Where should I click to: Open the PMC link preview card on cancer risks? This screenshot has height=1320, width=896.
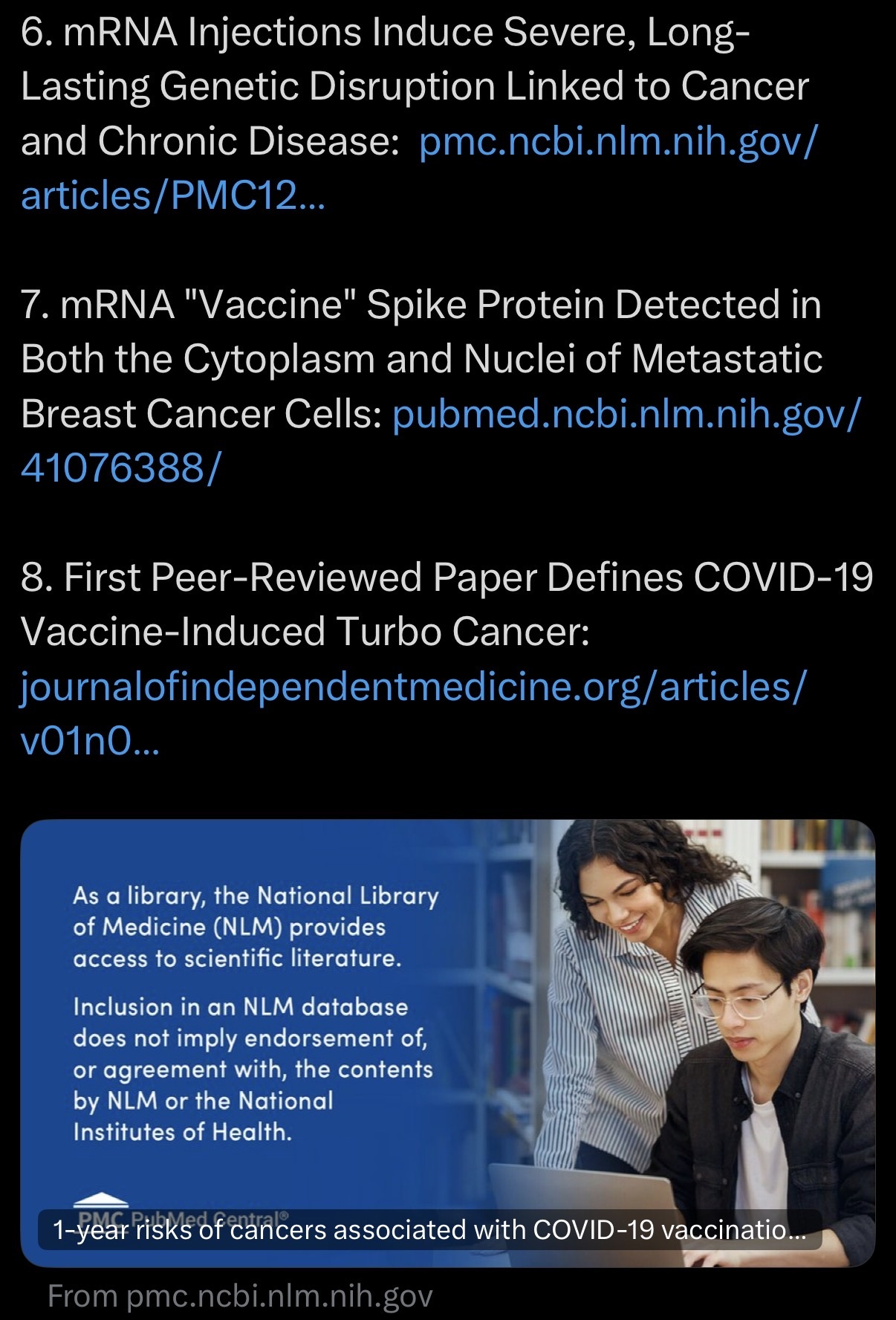click(447, 1042)
